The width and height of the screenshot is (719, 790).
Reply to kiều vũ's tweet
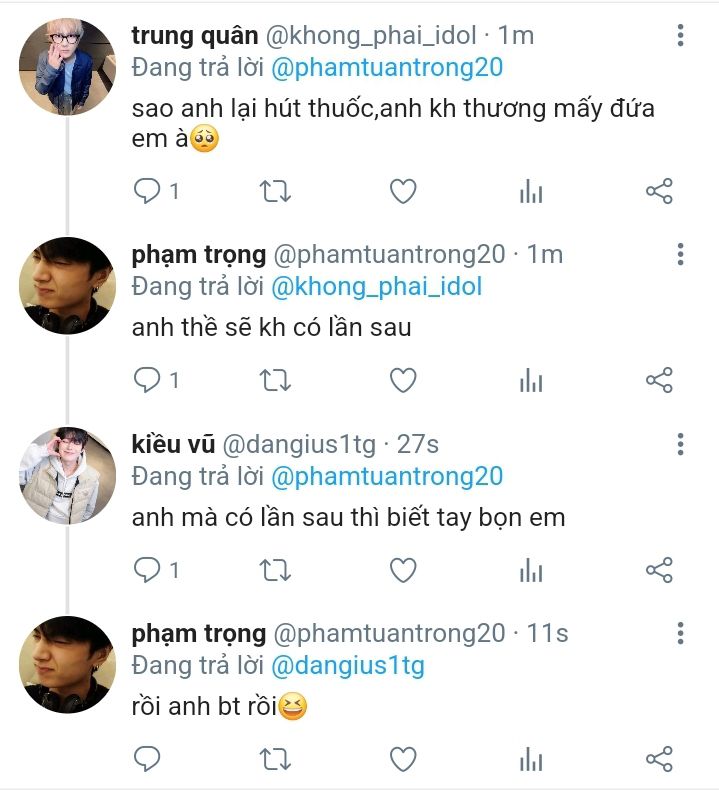(x=147, y=570)
